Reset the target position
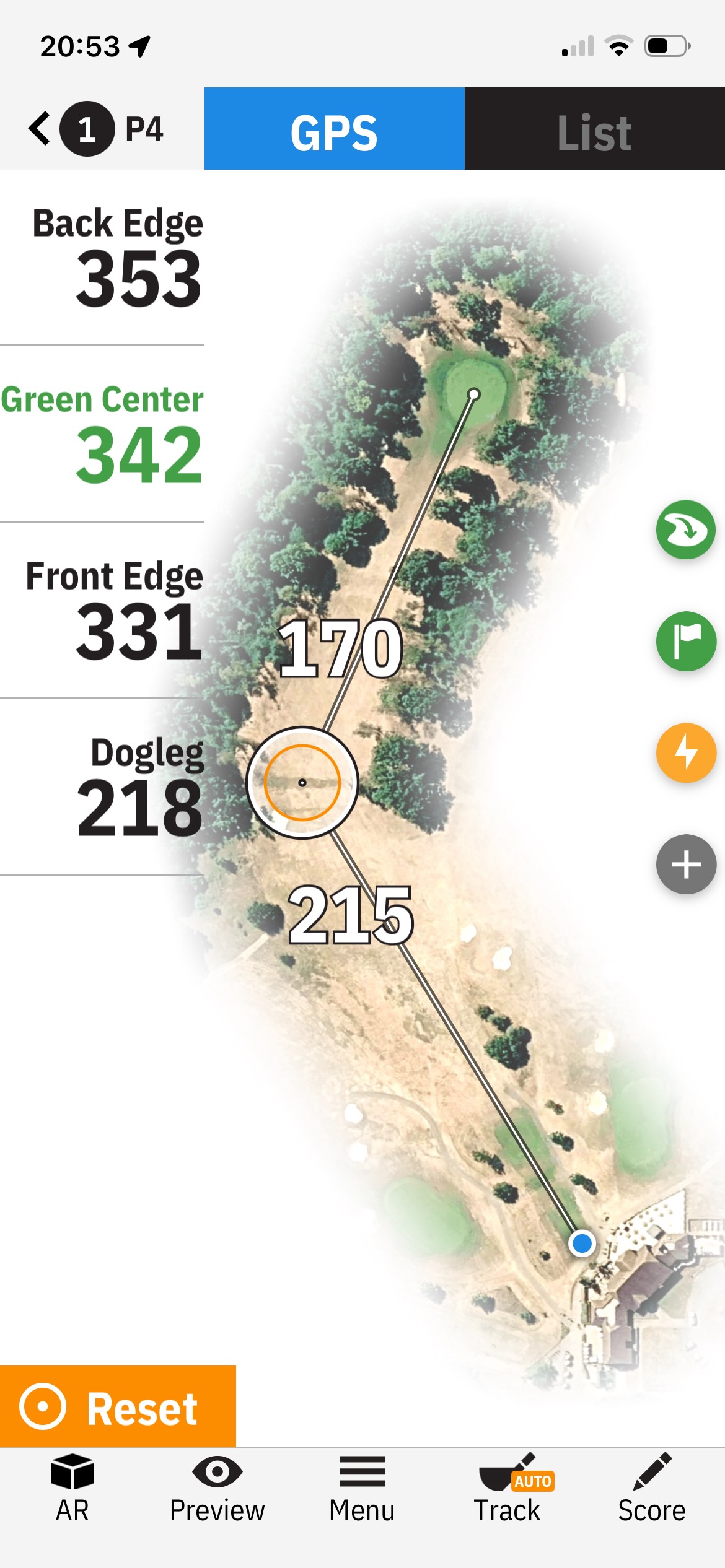 coord(118,1406)
